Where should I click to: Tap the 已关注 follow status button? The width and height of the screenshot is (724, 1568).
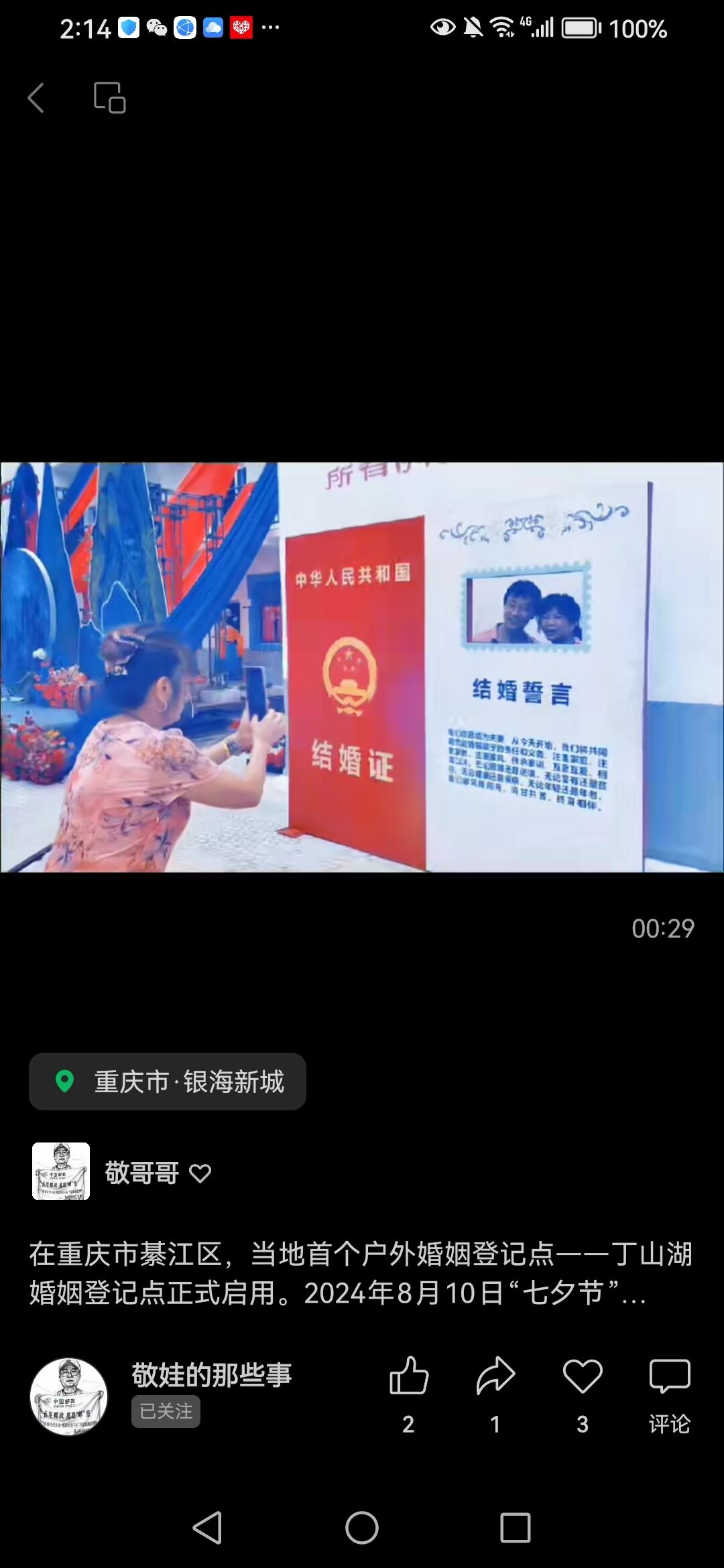[x=166, y=1411]
